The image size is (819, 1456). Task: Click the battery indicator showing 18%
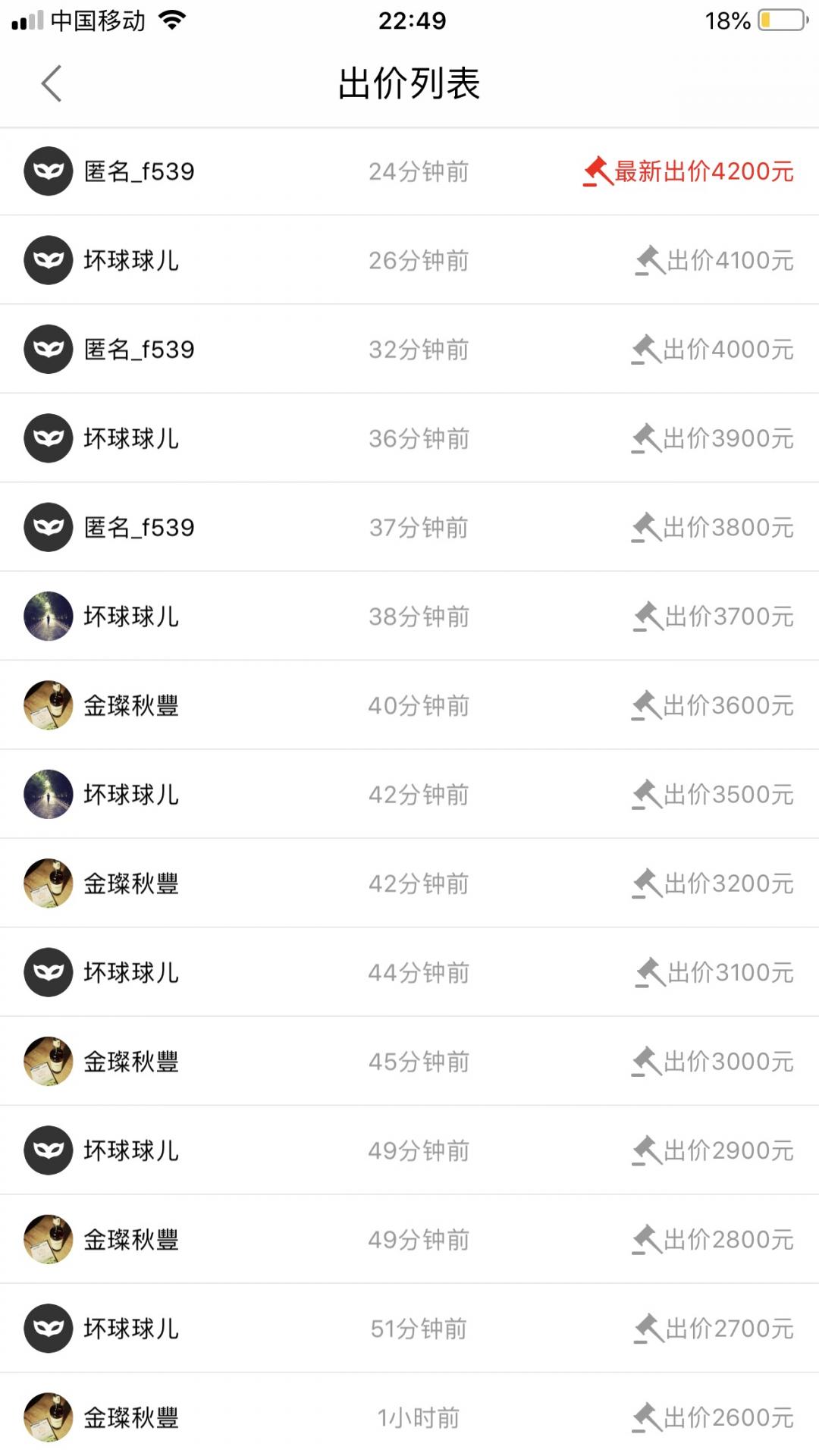(x=768, y=20)
